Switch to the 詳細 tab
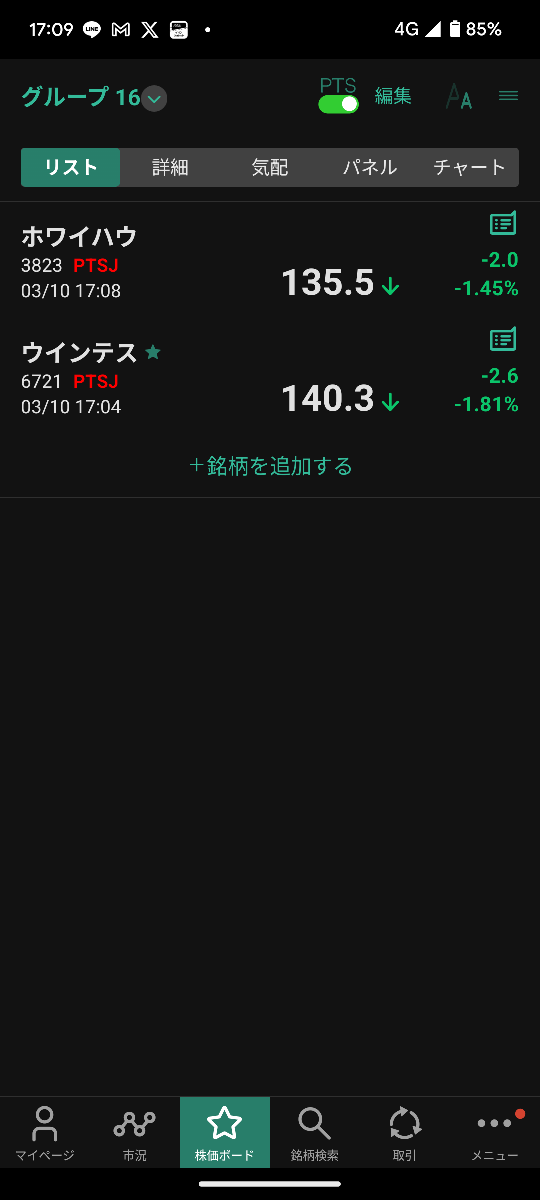Image resolution: width=540 pixels, height=1200 pixels. [x=170, y=168]
